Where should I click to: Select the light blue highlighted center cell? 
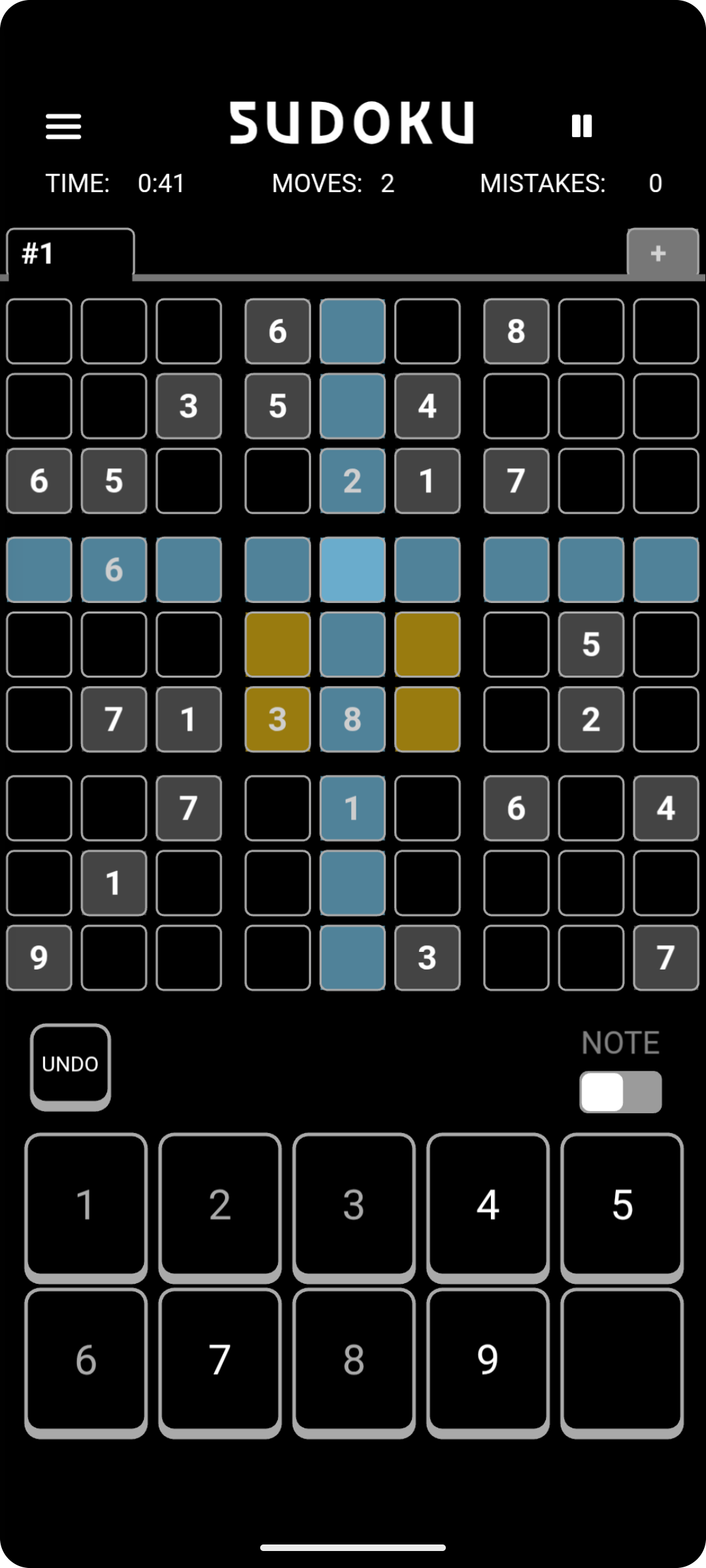point(352,569)
